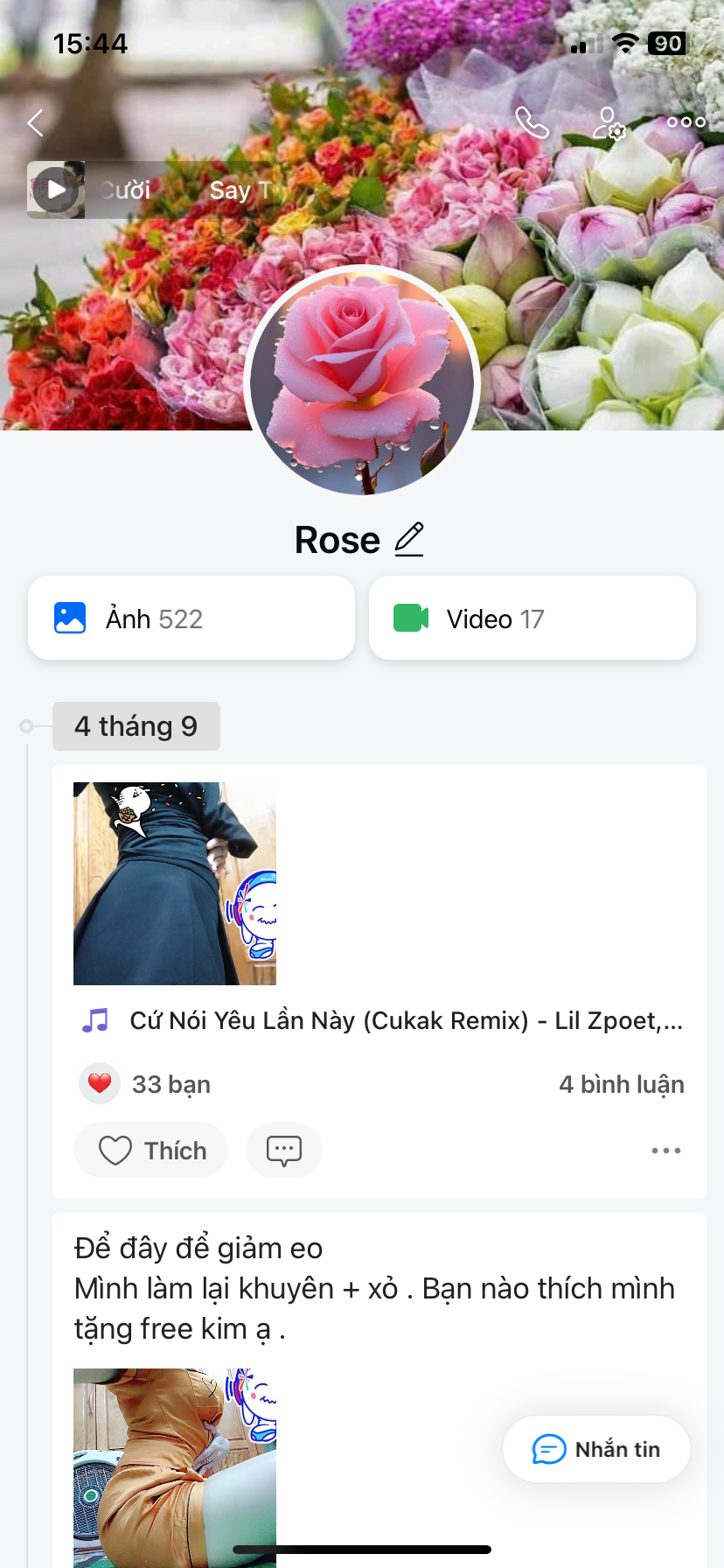
Task: Edit the nickname Rose
Action: 409,539
